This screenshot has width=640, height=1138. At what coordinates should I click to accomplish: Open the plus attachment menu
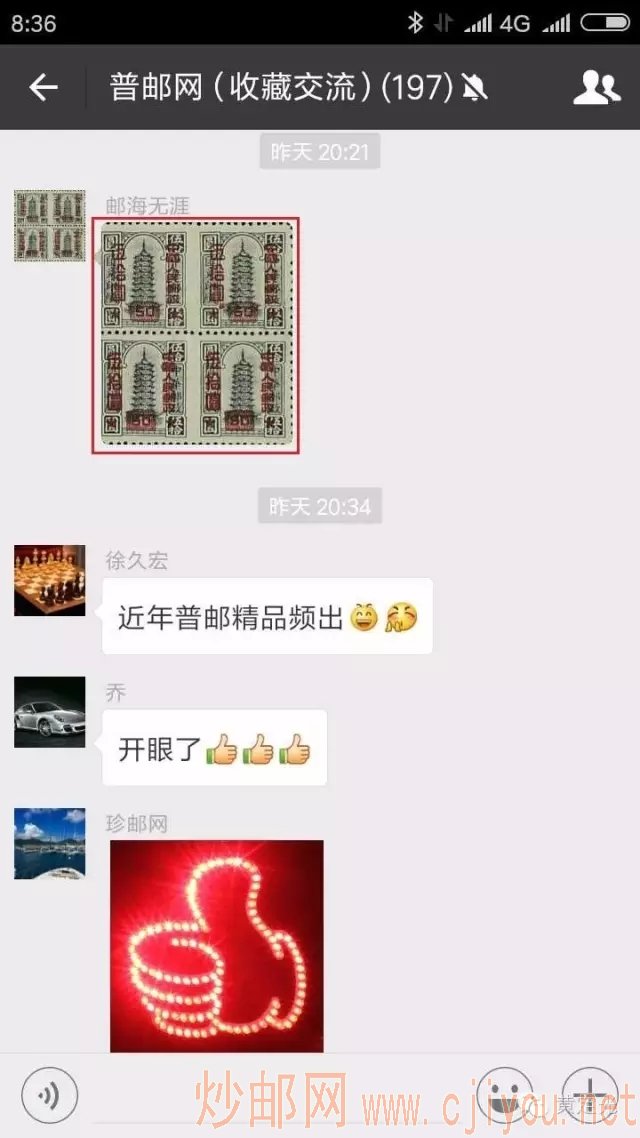click(590, 1094)
